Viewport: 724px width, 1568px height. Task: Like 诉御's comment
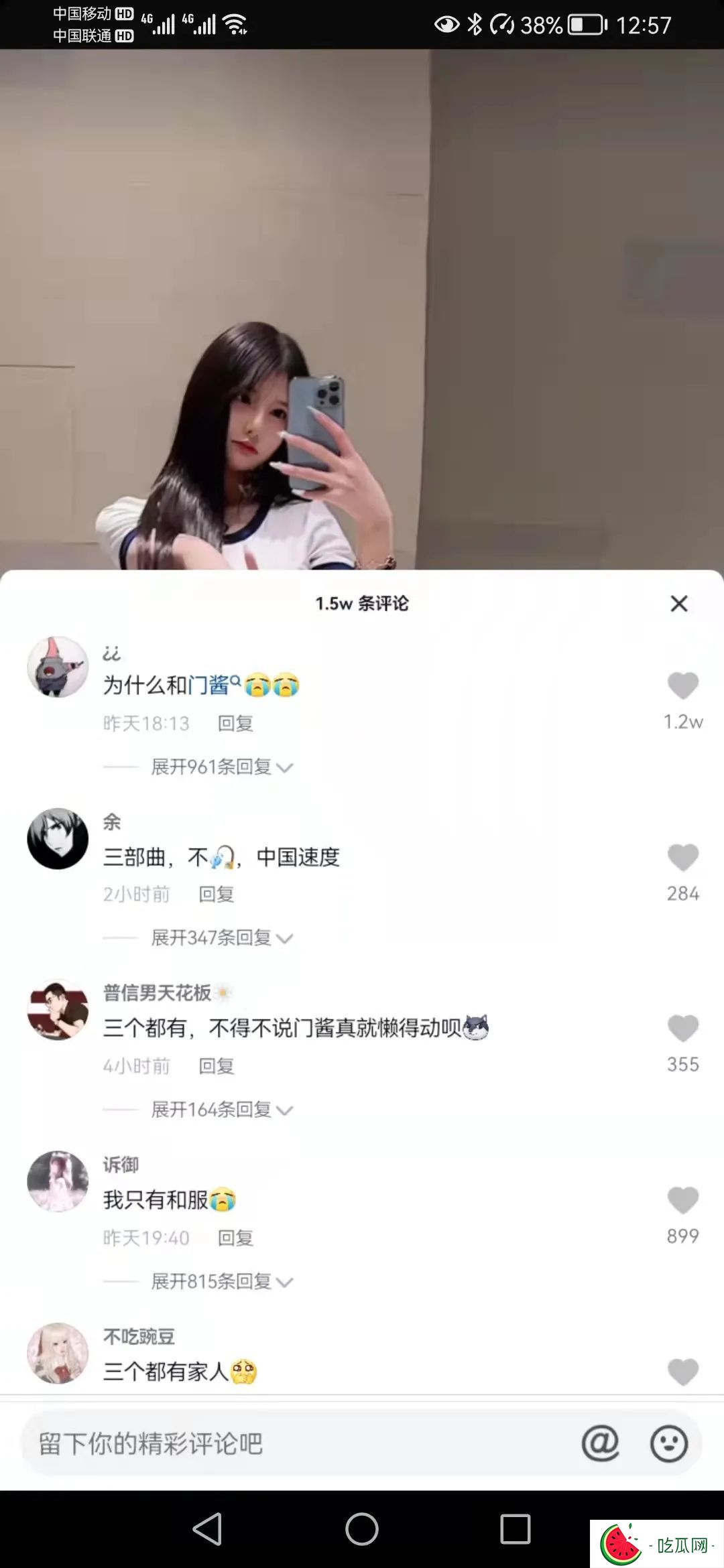(682, 1200)
